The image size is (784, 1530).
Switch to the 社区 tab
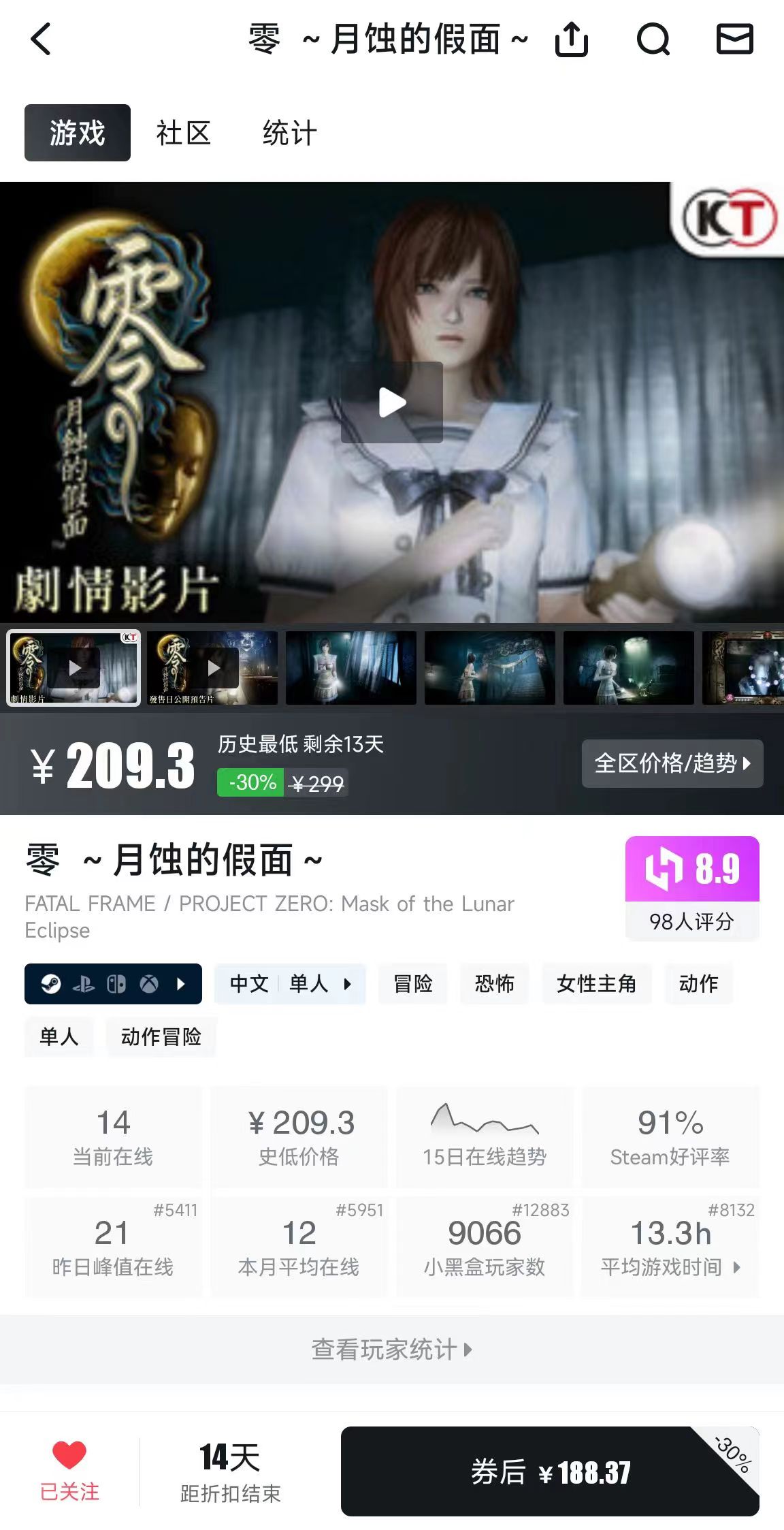(183, 133)
